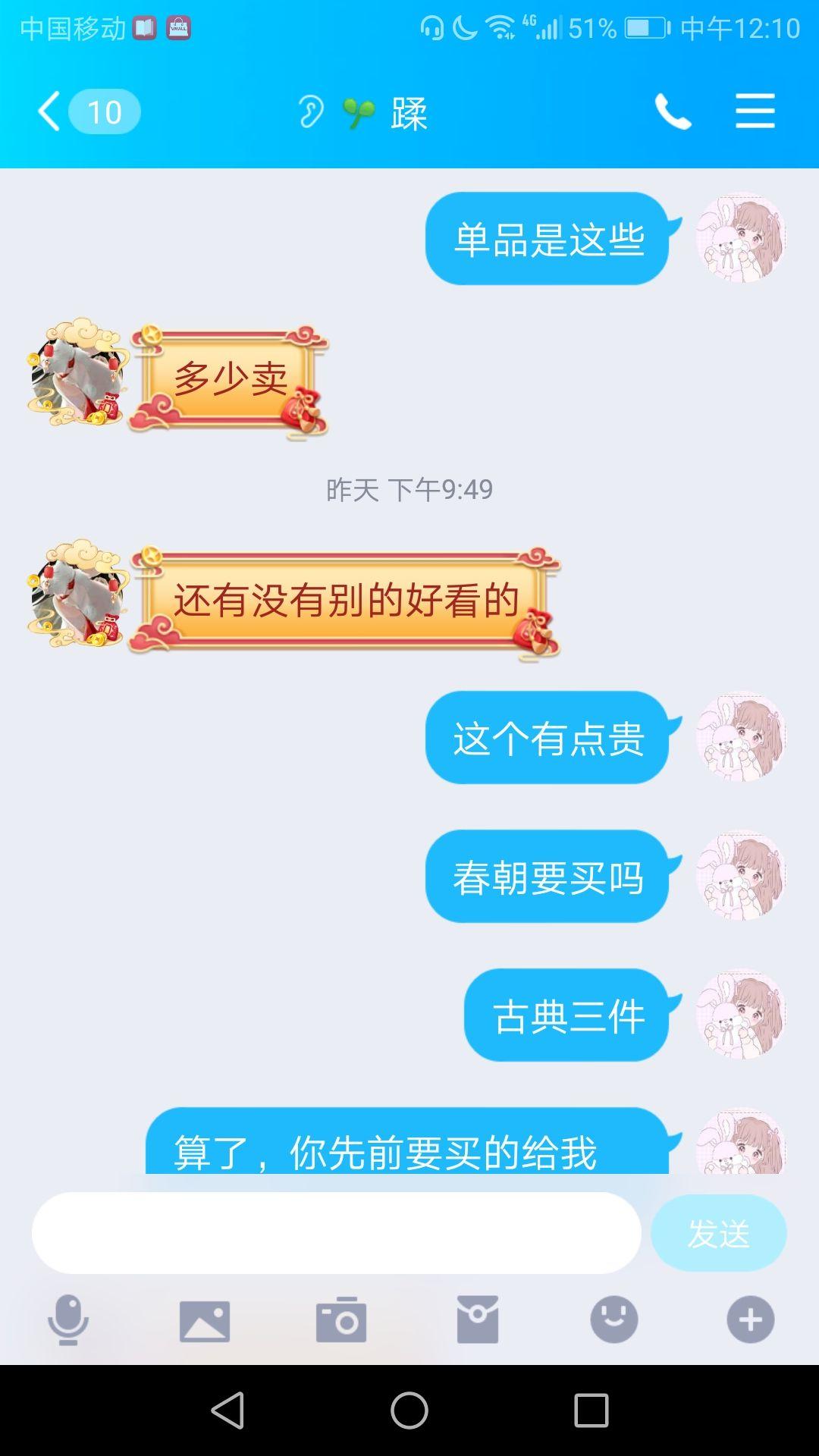Open the camera to take photo
The height and width of the screenshot is (1456, 819).
341,1320
